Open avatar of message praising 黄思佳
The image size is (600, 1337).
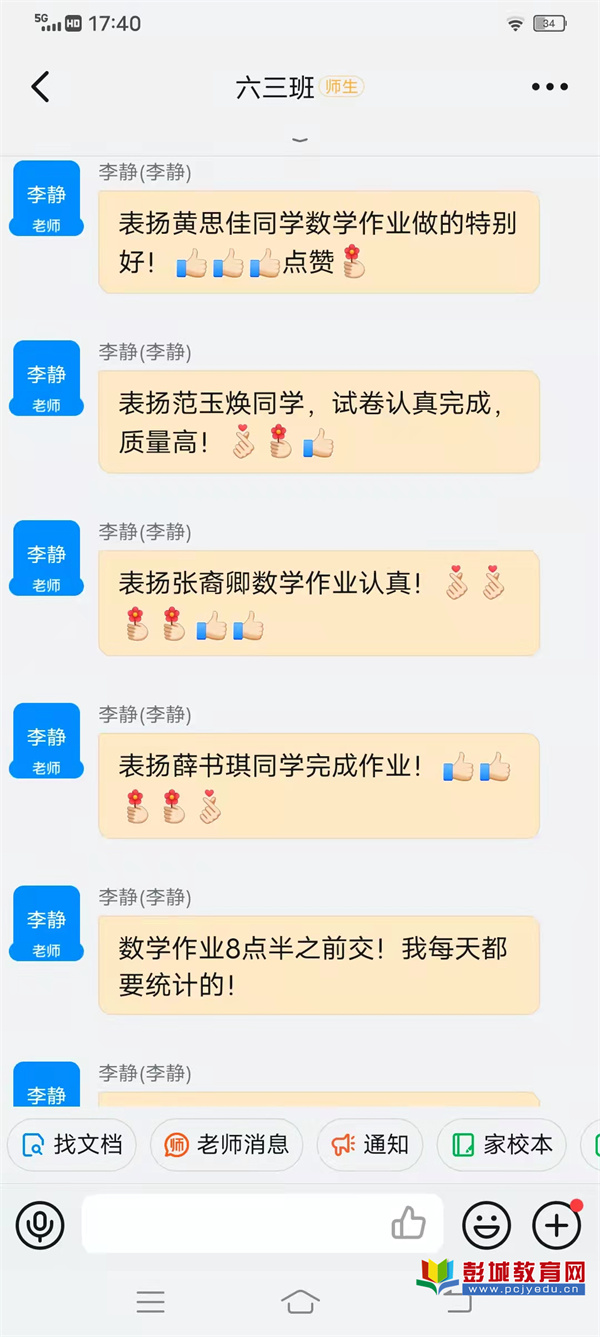46,198
